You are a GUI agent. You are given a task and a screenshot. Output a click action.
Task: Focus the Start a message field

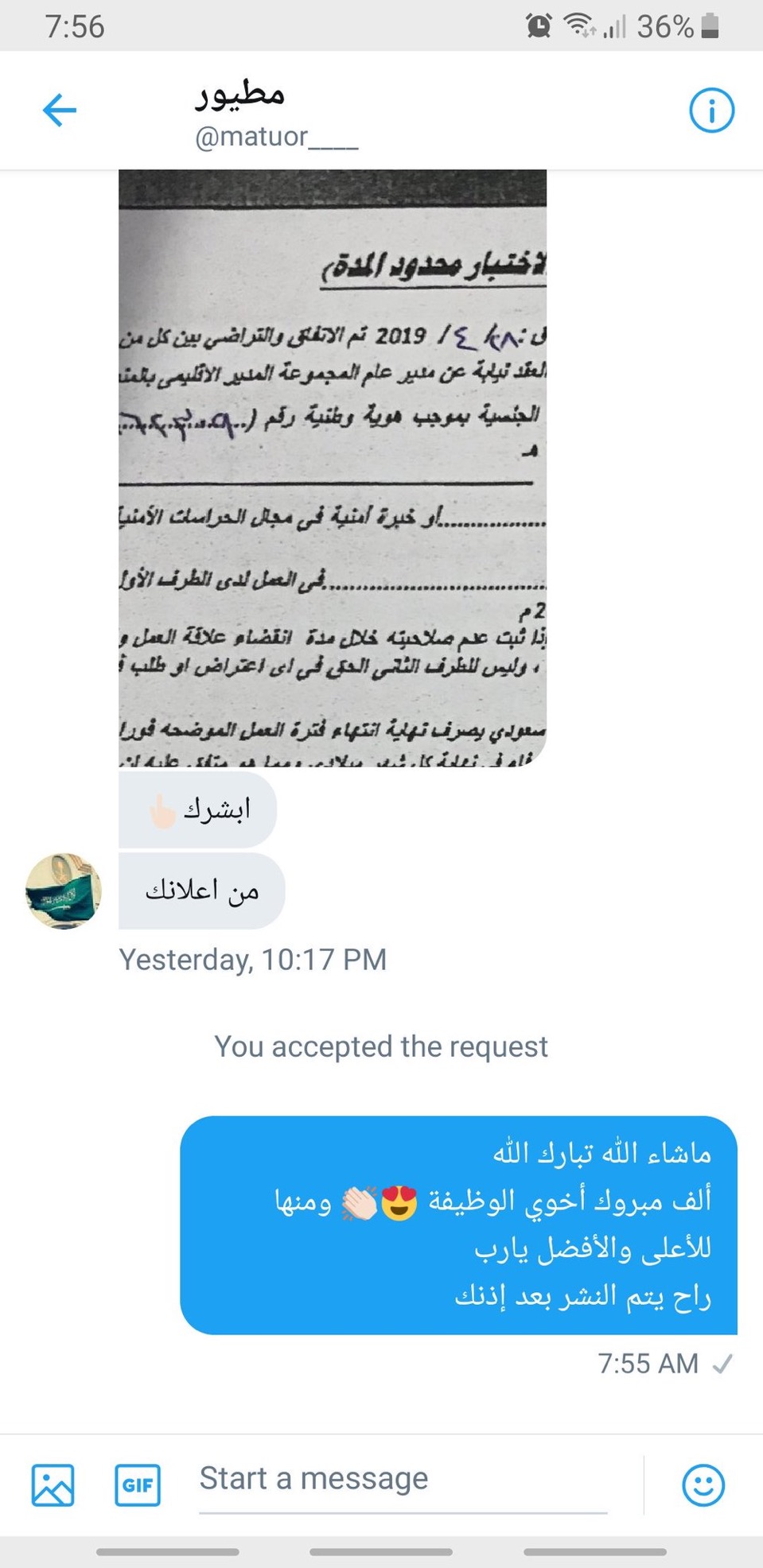coord(402,1480)
